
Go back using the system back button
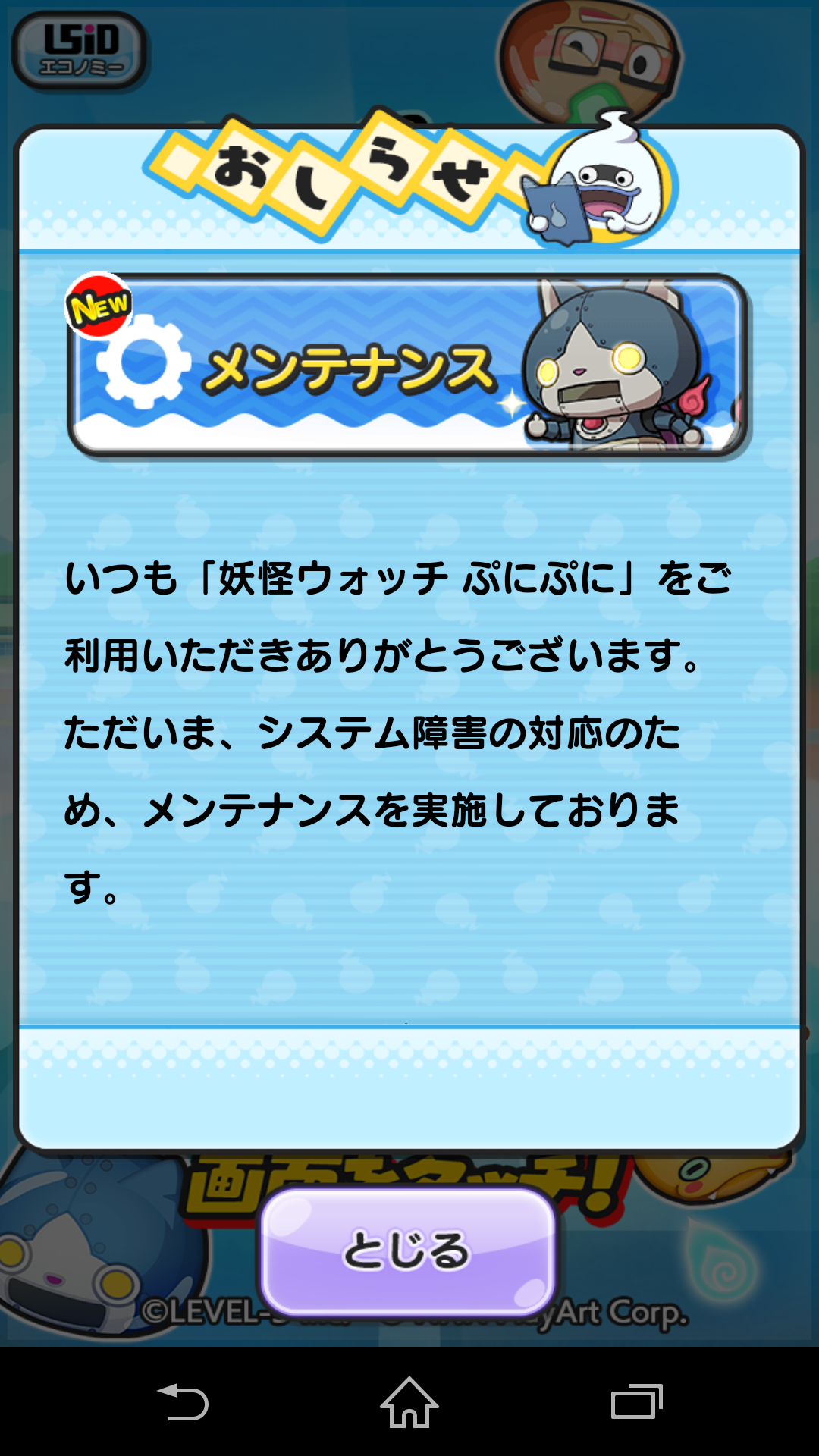182,1401
